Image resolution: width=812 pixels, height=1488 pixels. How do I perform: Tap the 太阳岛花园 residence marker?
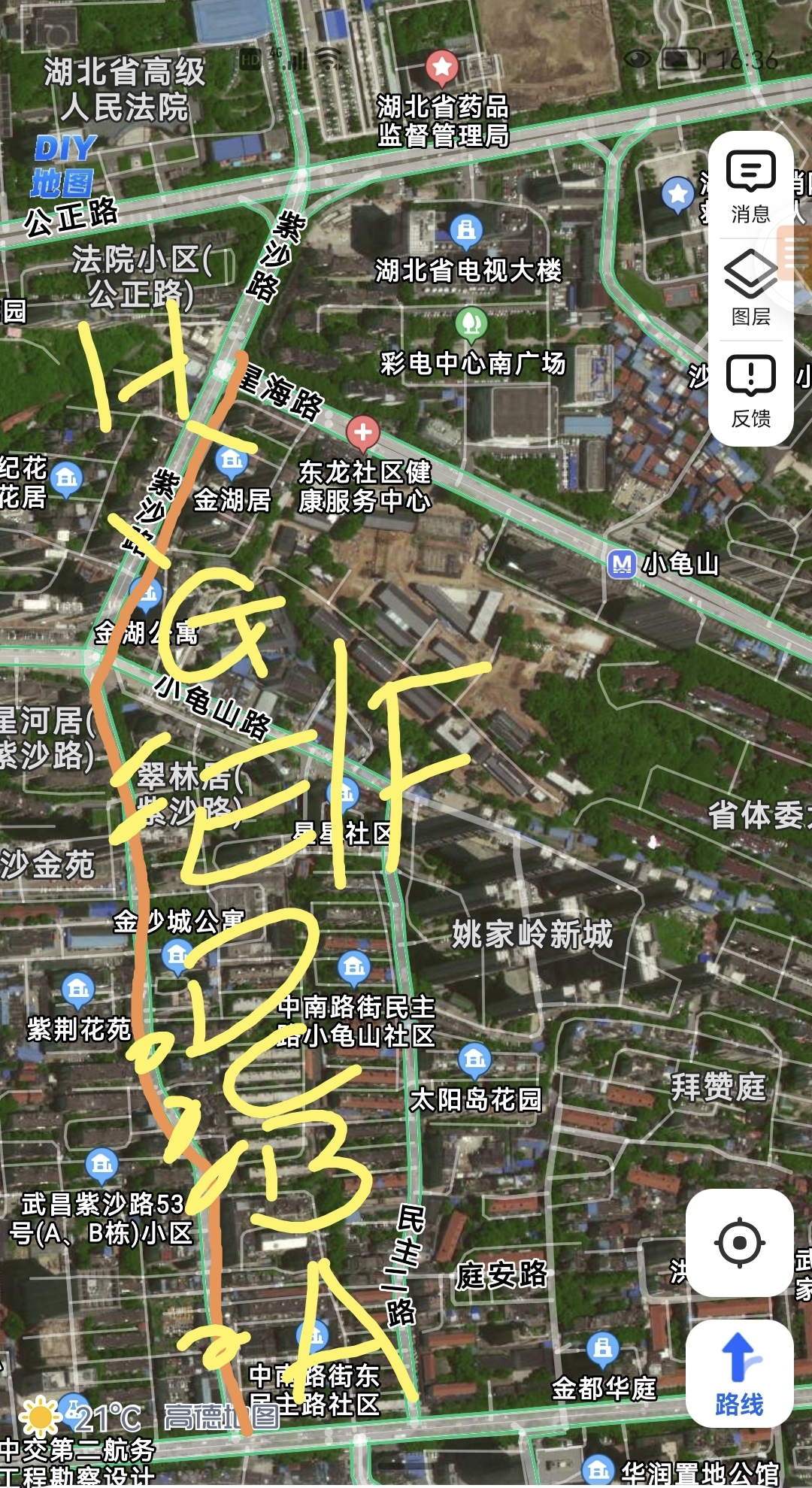(x=474, y=1059)
